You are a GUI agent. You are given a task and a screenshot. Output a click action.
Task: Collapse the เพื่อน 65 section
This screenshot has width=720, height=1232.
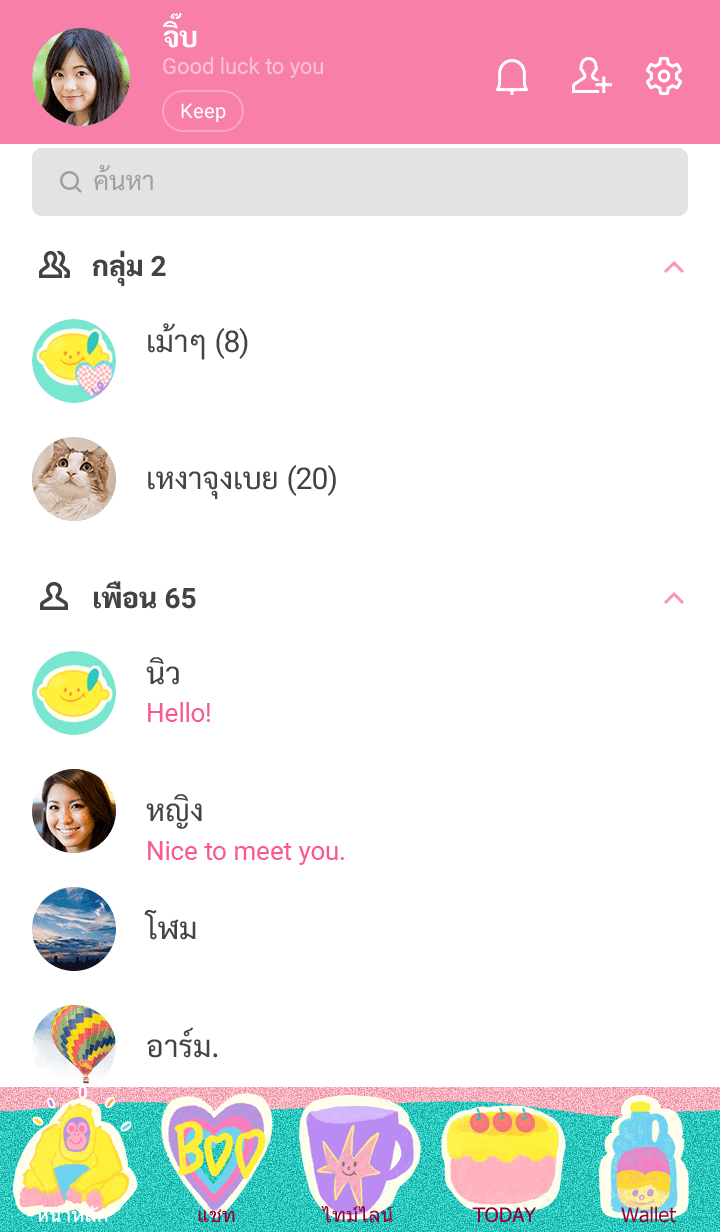(674, 599)
